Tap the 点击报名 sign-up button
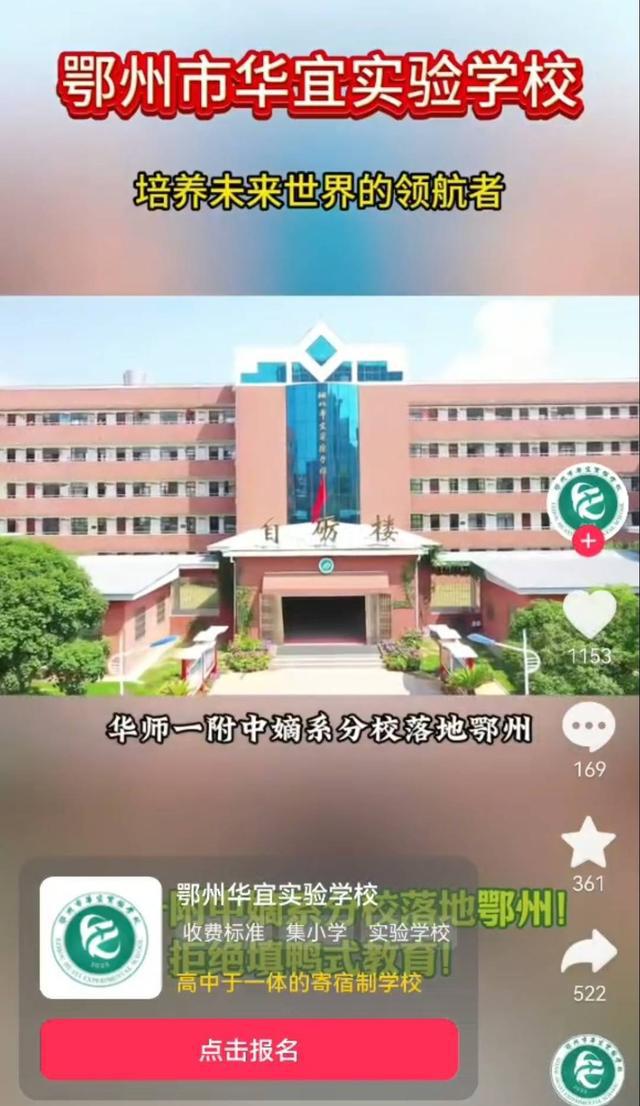Image resolution: width=640 pixels, height=1106 pixels. pyautogui.click(x=249, y=1049)
